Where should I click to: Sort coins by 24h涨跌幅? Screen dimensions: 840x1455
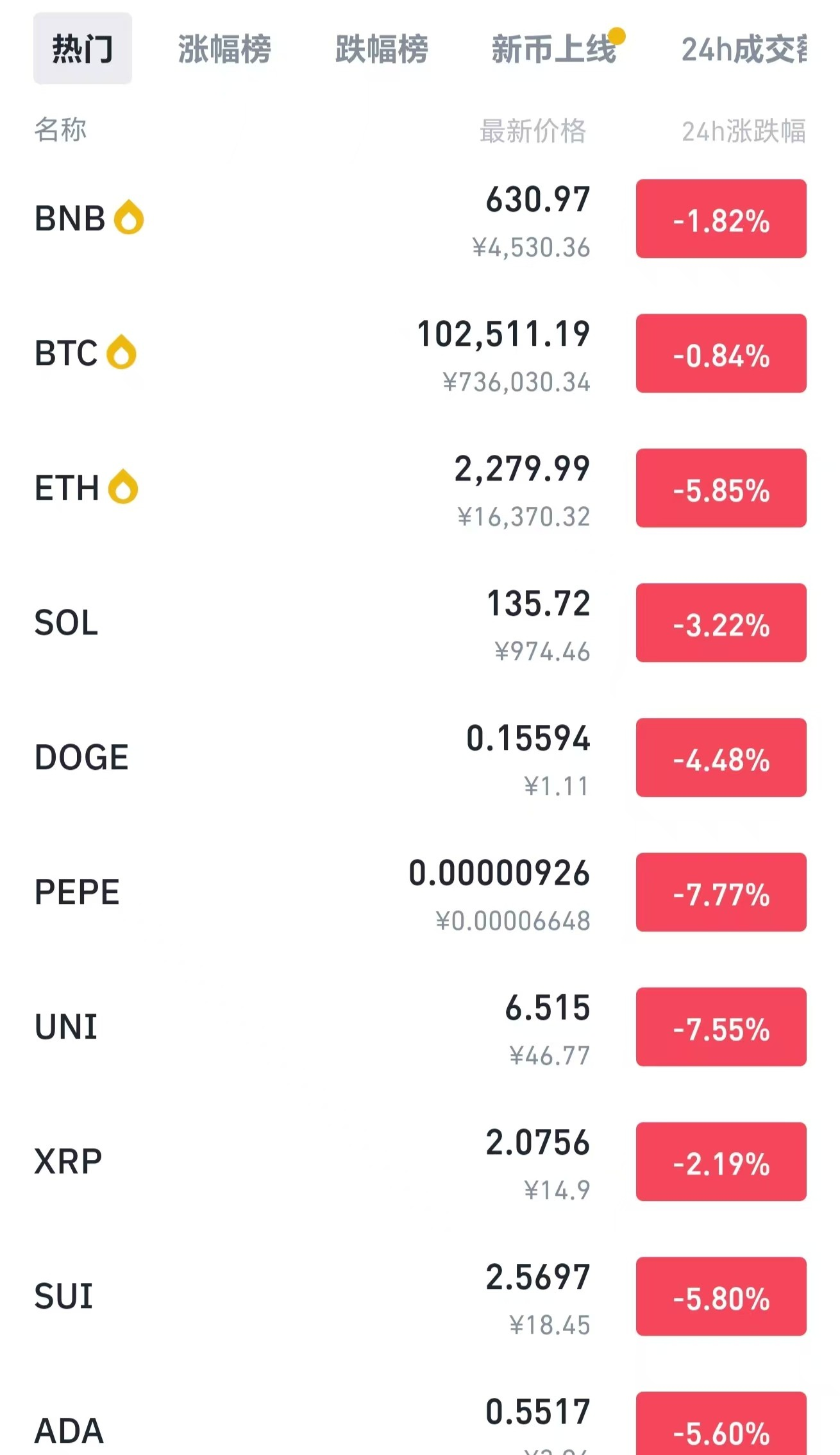coord(743,132)
